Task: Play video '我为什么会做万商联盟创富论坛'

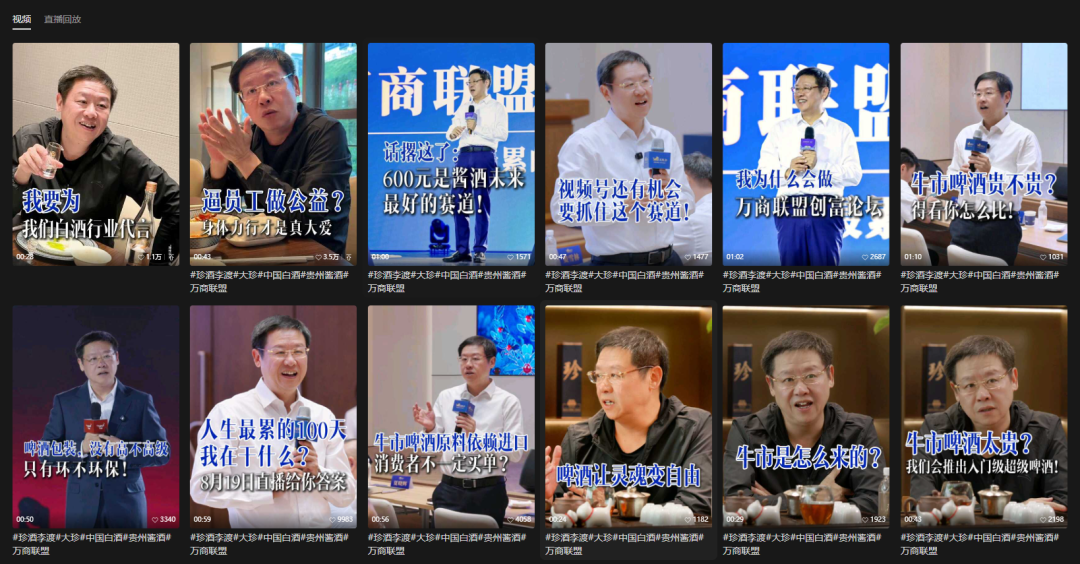Action: 806,153
